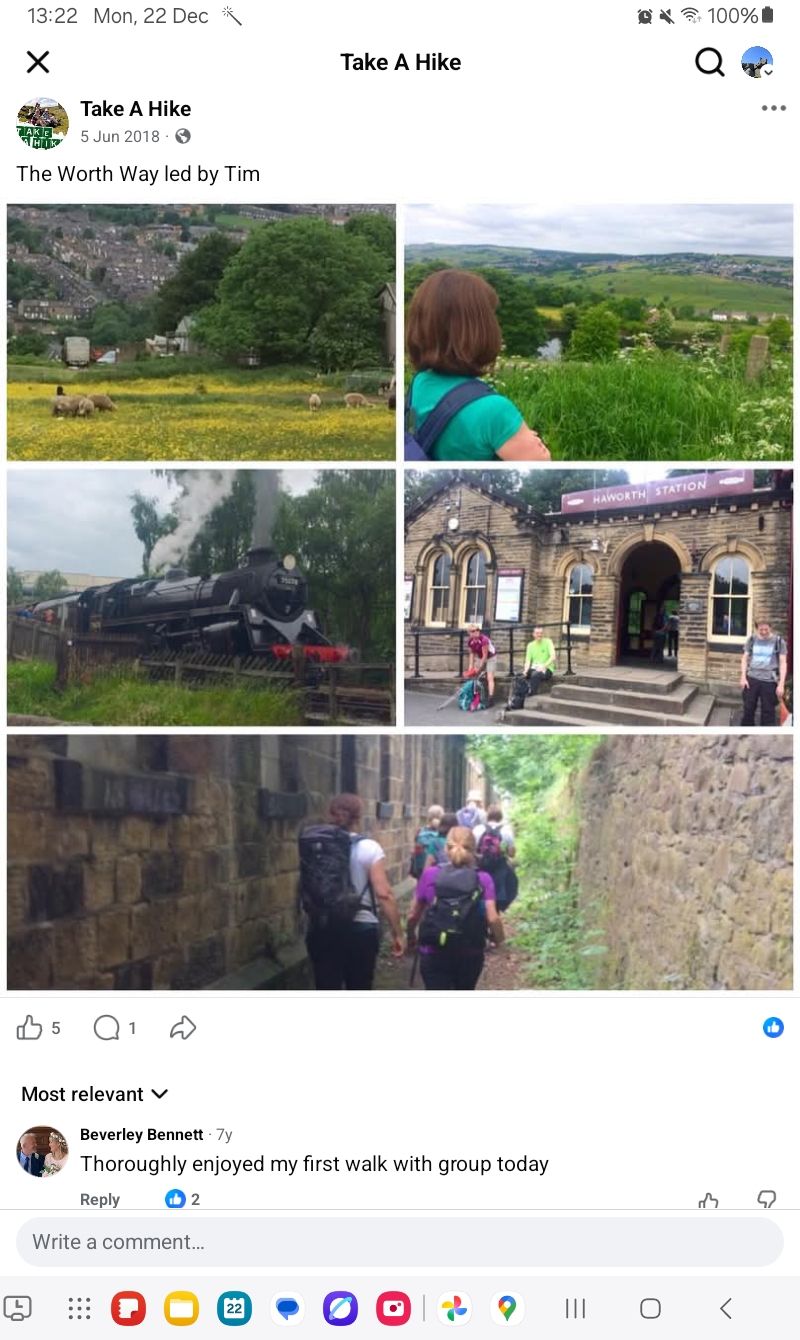This screenshot has height=1340, width=800.
Task: Open the post's three-dot options menu
Action: [773, 109]
